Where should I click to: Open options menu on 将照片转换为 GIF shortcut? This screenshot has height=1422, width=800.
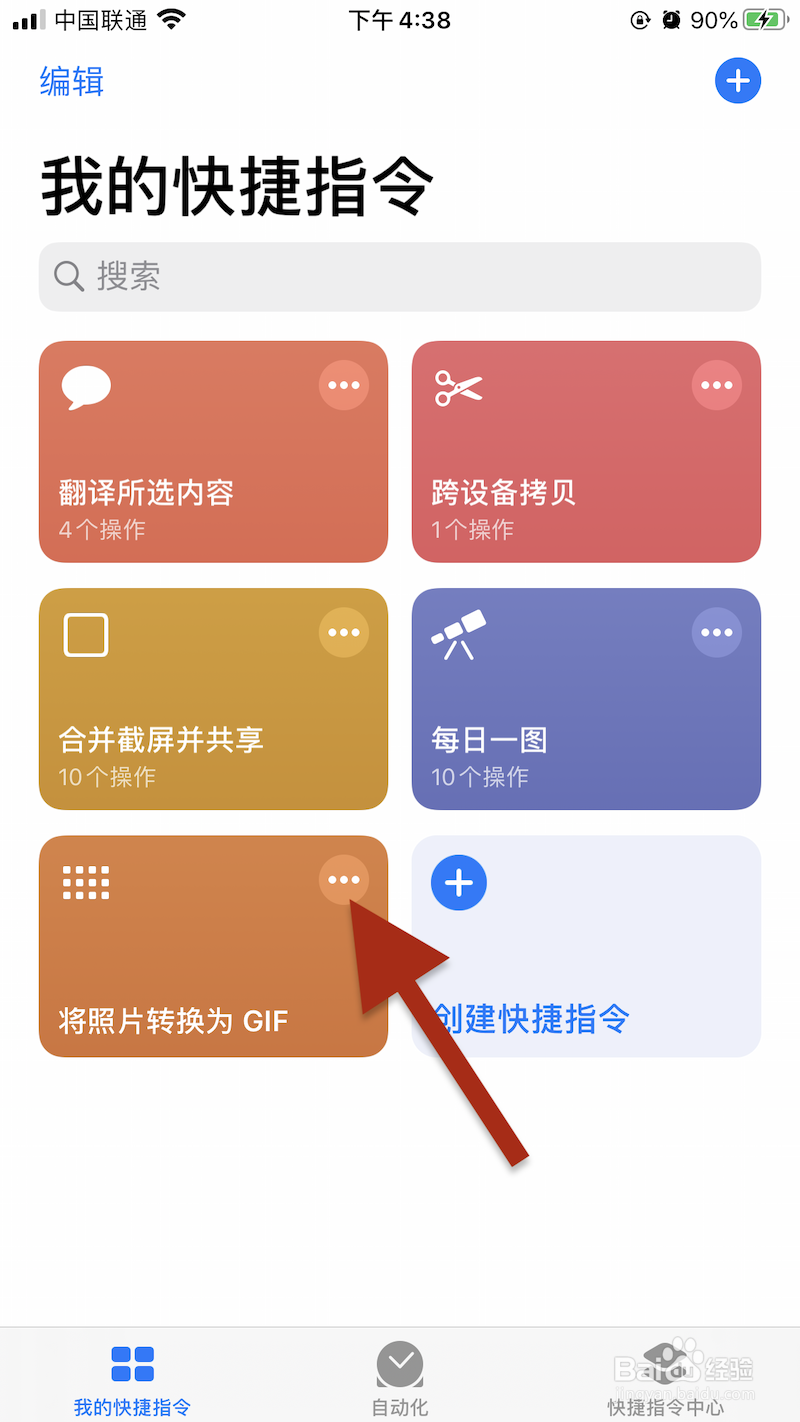pyautogui.click(x=344, y=879)
